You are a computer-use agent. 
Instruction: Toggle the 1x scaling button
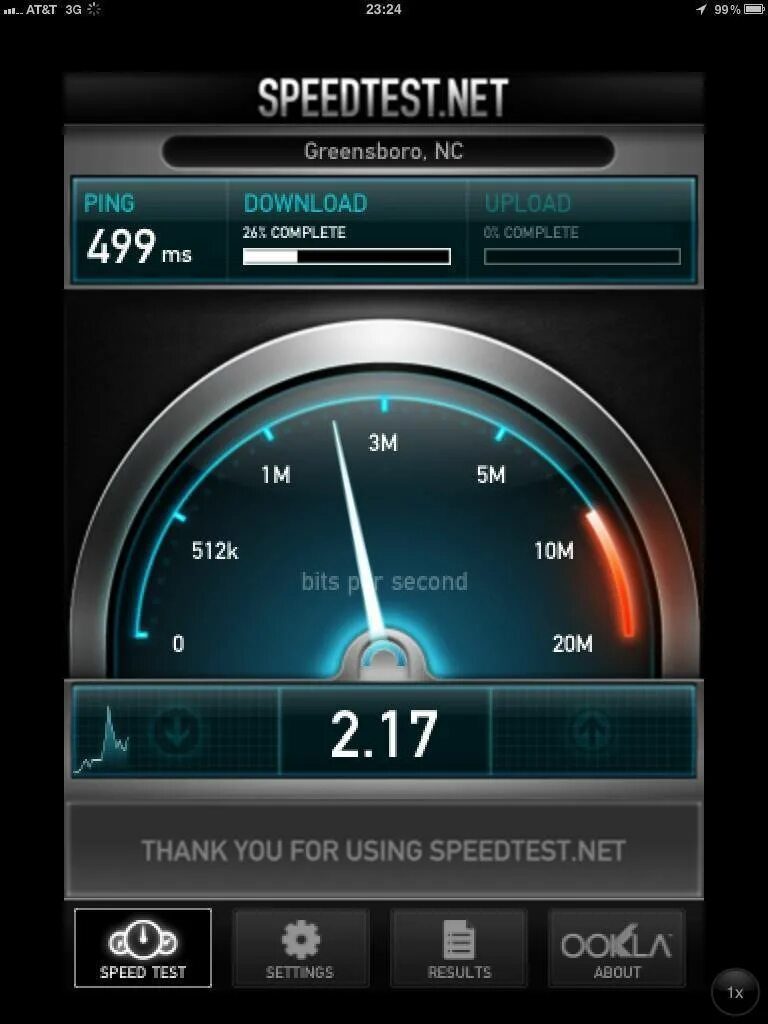pyautogui.click(x=735, y=993)
